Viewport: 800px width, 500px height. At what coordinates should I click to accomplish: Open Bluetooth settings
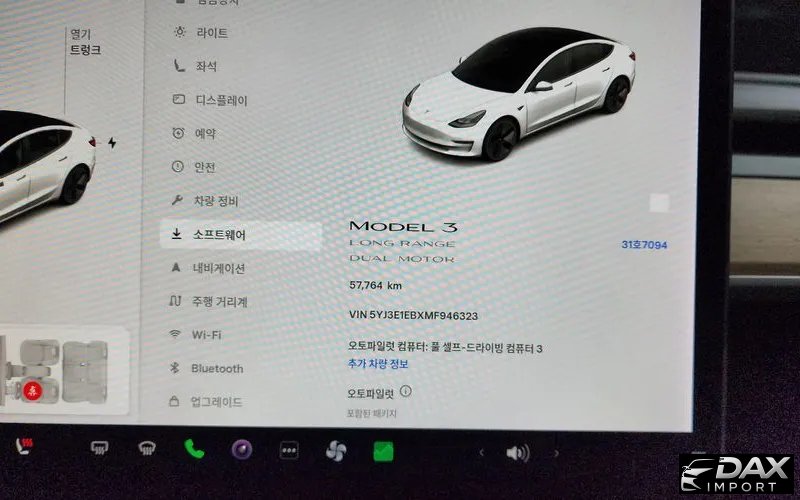(x=216, y=368)
